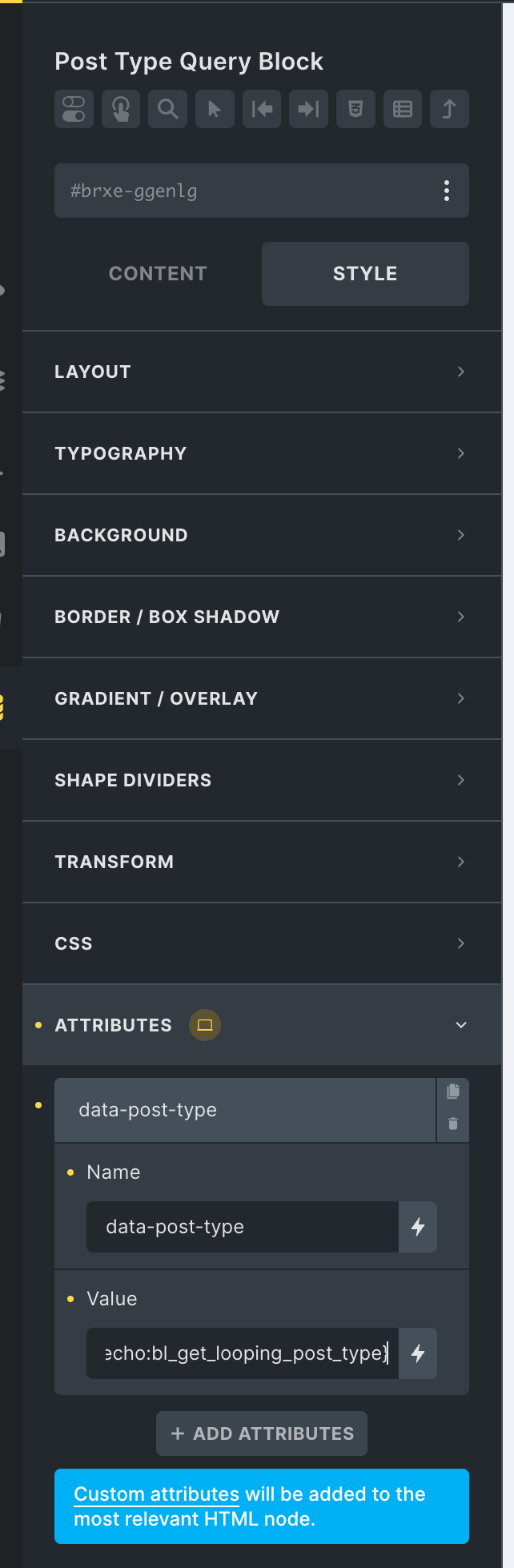
Task: Open the three-dot menu beside #brxe-ggenlg
Action: tap(446, 191)
